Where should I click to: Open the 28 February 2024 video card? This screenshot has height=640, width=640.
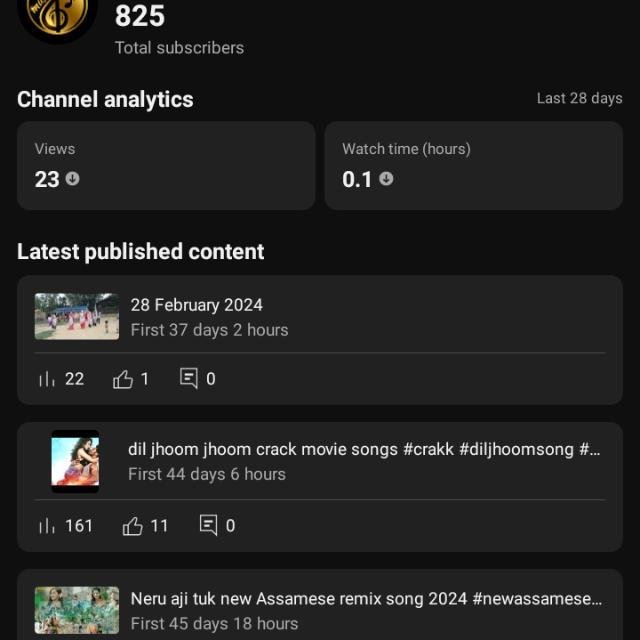click(x=319, y=318)
